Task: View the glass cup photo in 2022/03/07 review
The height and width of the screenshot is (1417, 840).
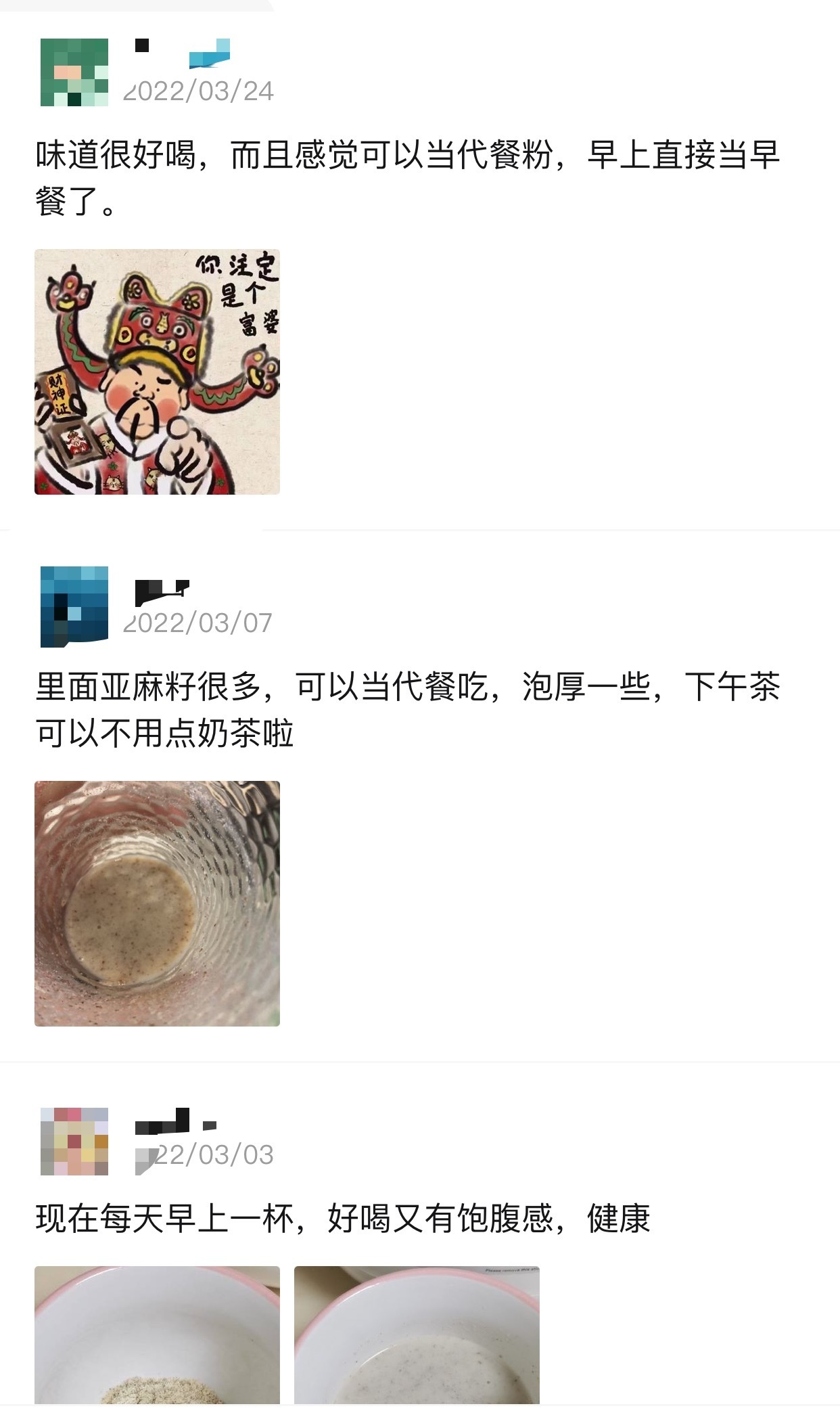Action: (157, 903)
